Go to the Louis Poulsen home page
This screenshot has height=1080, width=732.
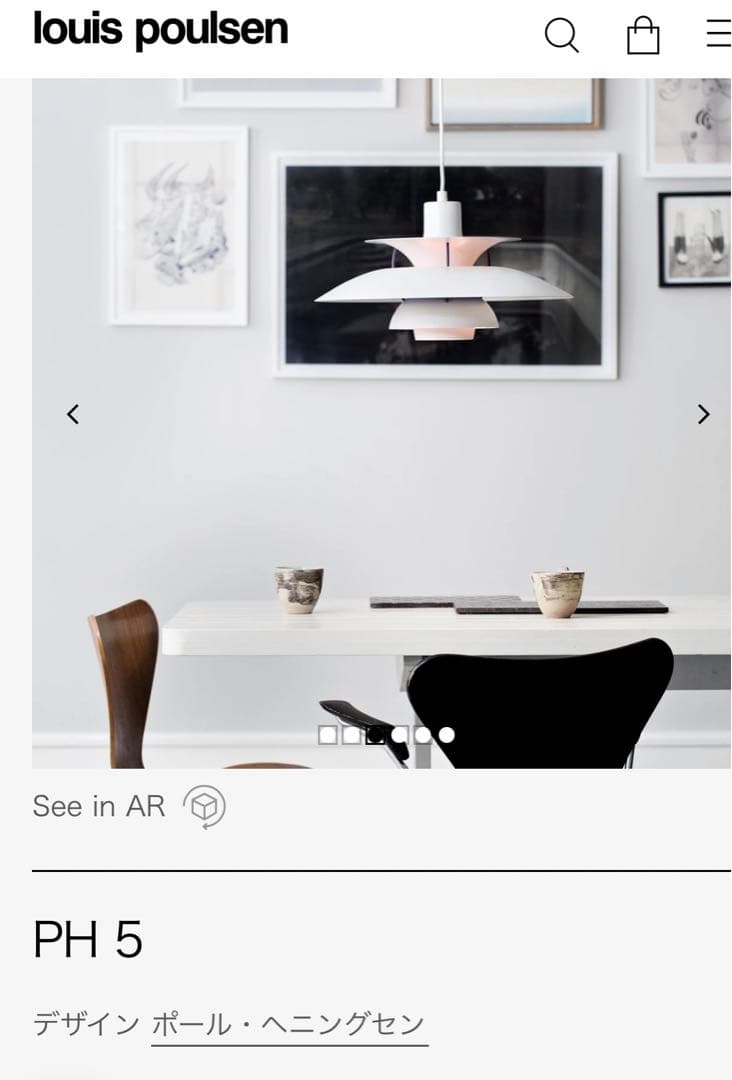160,30
